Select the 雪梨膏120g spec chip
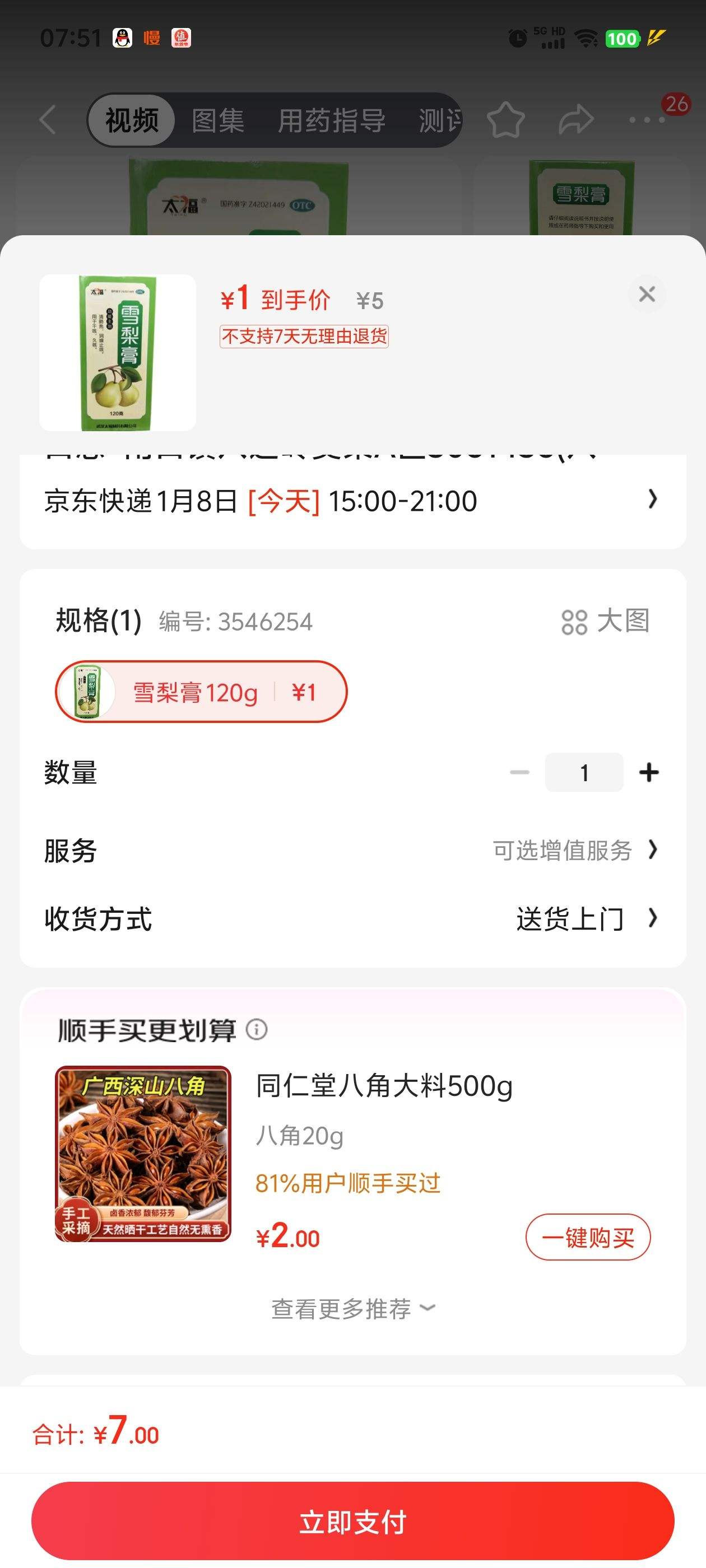This screenshot has height=1568, width=706. 202,692
